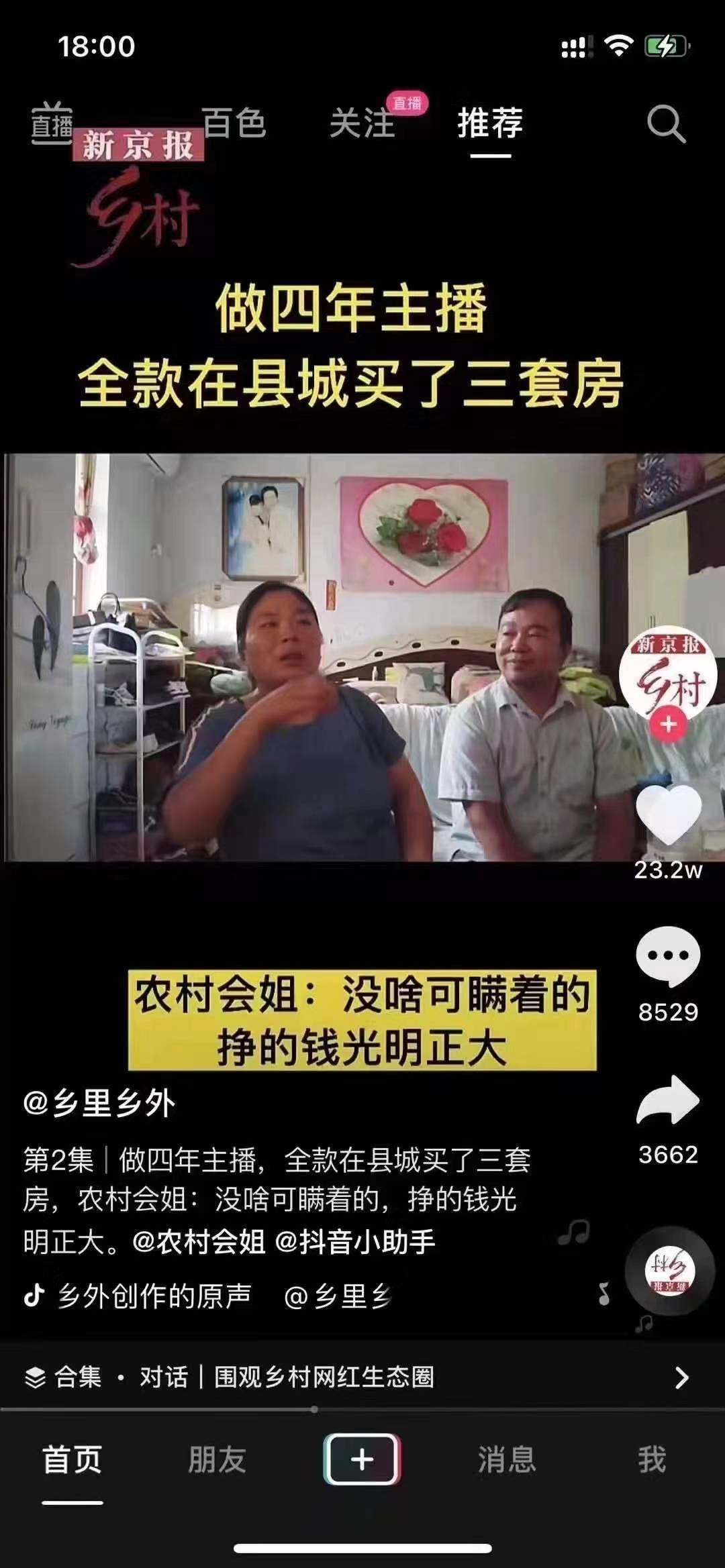Image resolution: width=725 pixels, height=1568 pixels.
Task: Open the @乡里乡外 creator profile
Action: 99,1104
